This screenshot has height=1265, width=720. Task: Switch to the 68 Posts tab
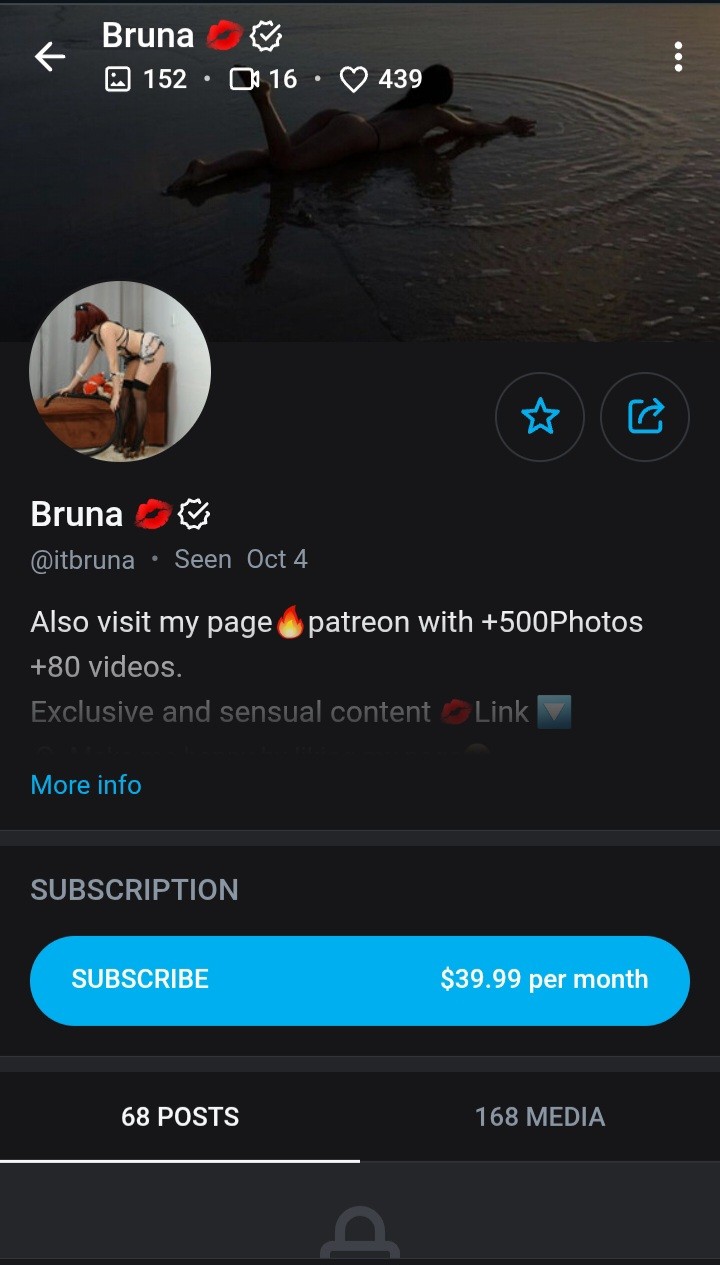pyautogui.click(x=180, y=1116)
